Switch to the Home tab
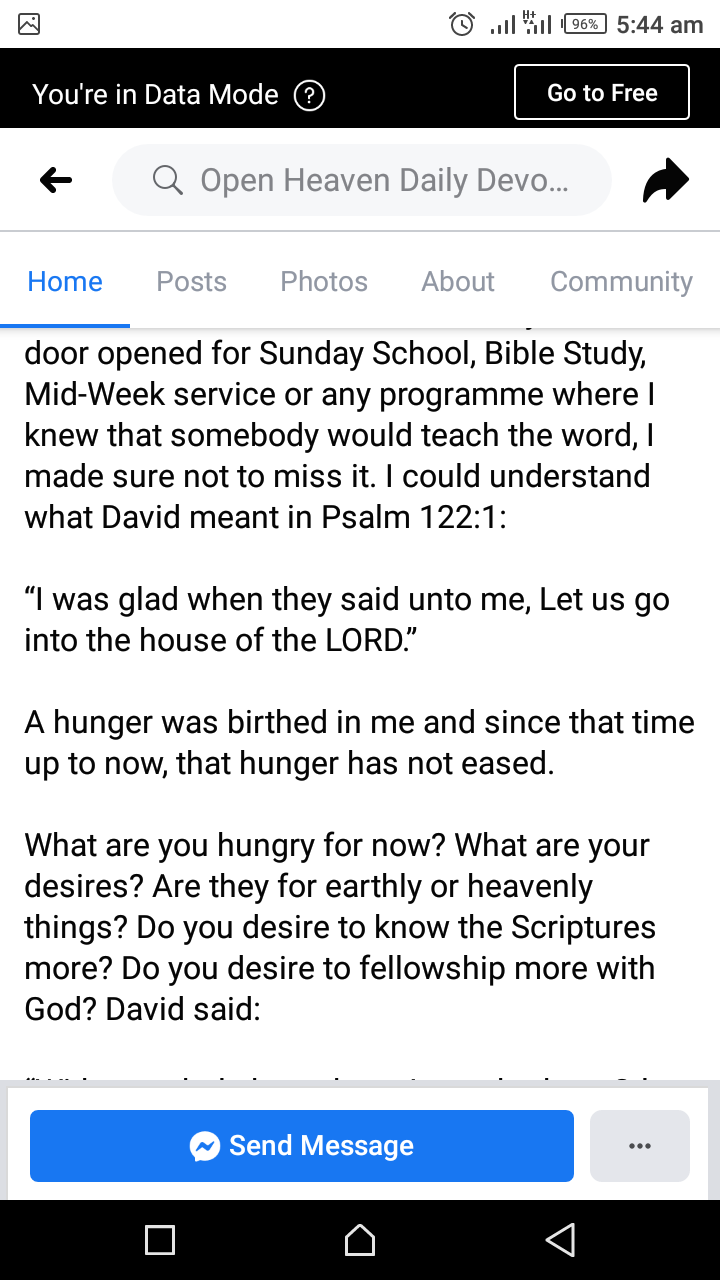 (x=65, y=282)
